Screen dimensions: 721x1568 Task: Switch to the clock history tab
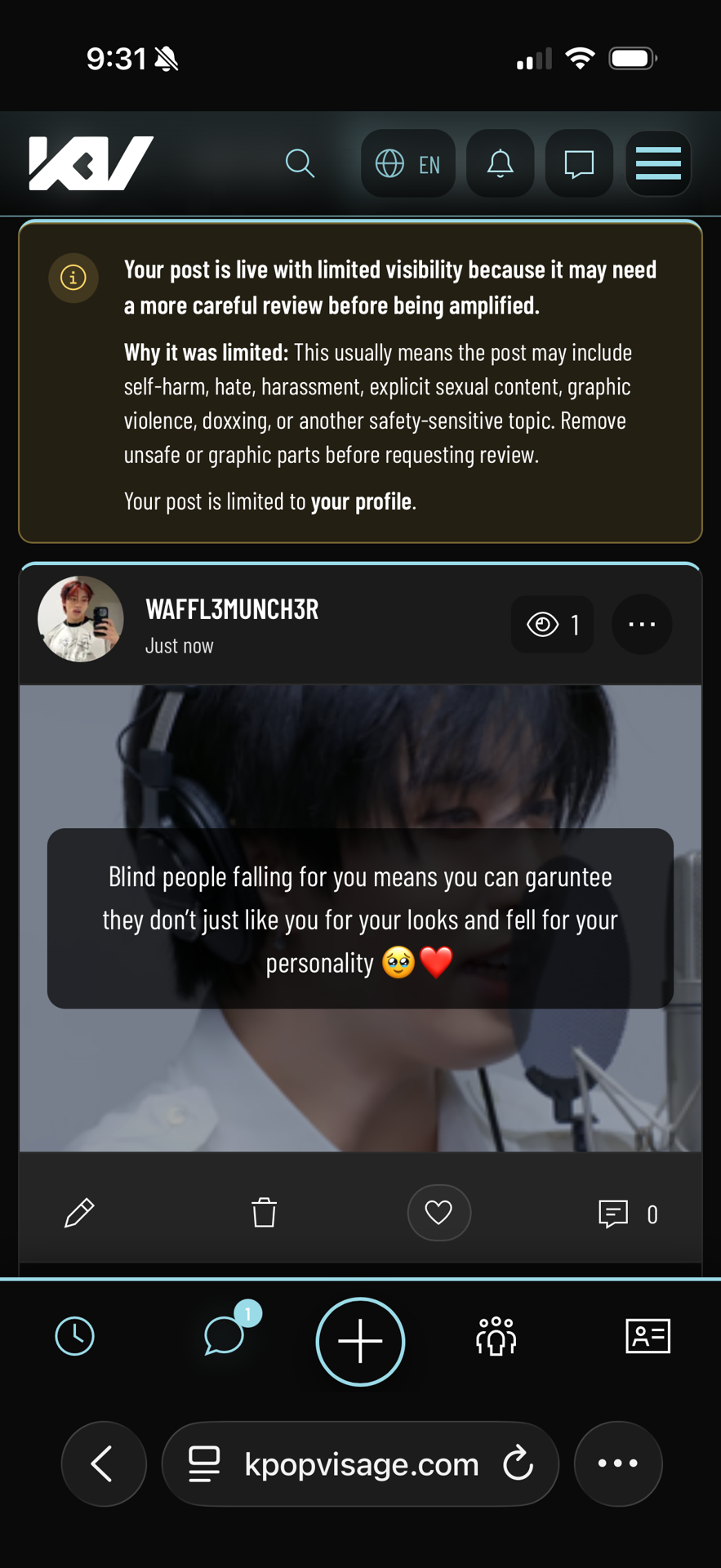point(75,1336)
